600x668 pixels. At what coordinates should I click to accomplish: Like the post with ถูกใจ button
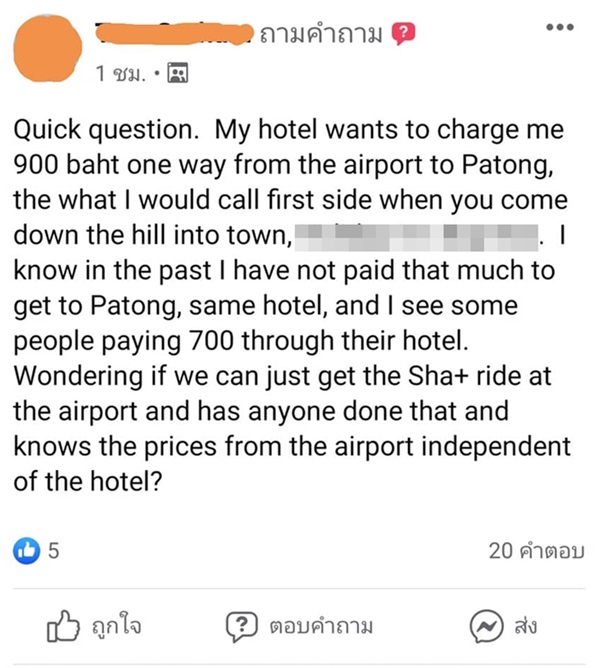pos(95,627)
